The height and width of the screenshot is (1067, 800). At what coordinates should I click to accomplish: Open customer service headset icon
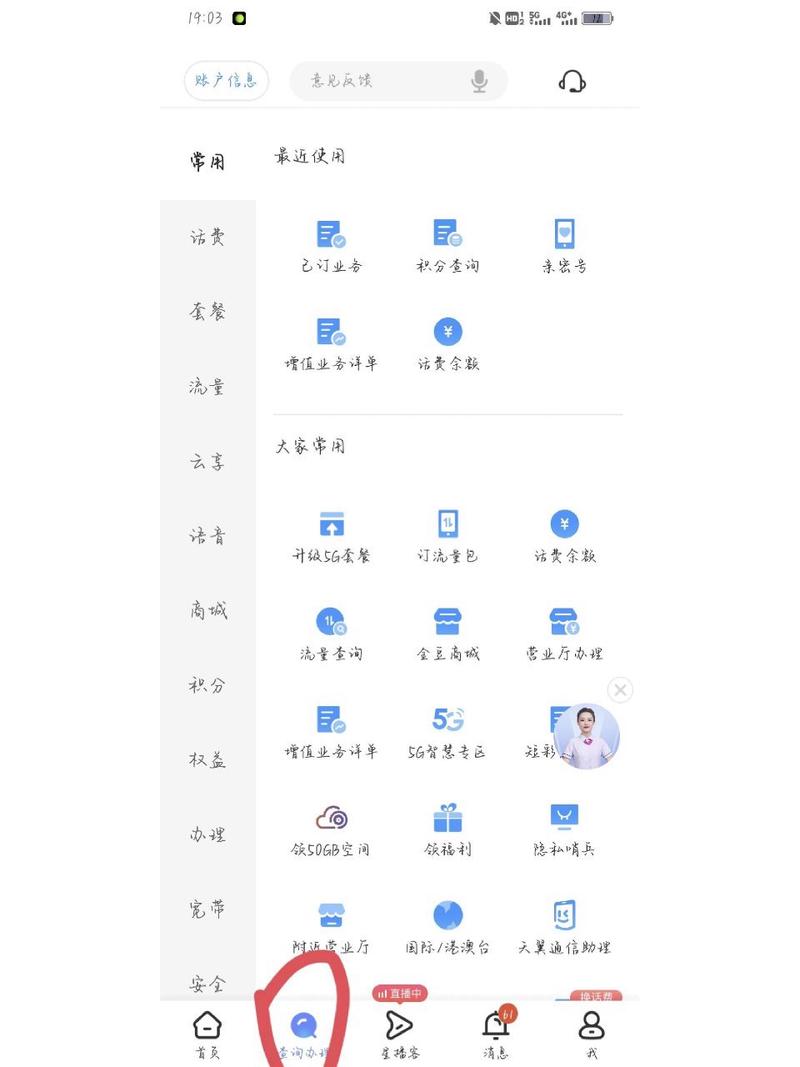(x=572, y=81)
